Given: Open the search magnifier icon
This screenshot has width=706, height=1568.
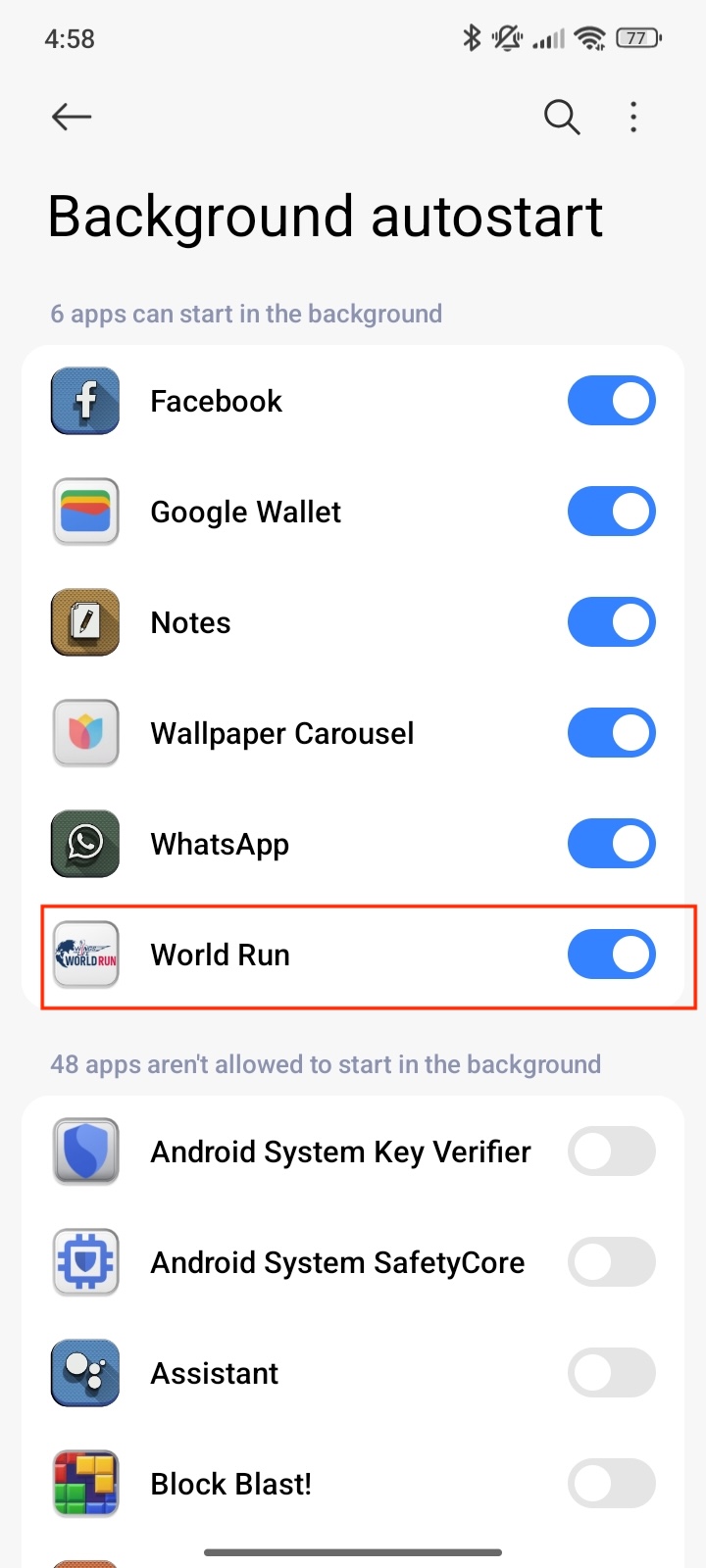Looking at the screenshot, I should point(562,118).
